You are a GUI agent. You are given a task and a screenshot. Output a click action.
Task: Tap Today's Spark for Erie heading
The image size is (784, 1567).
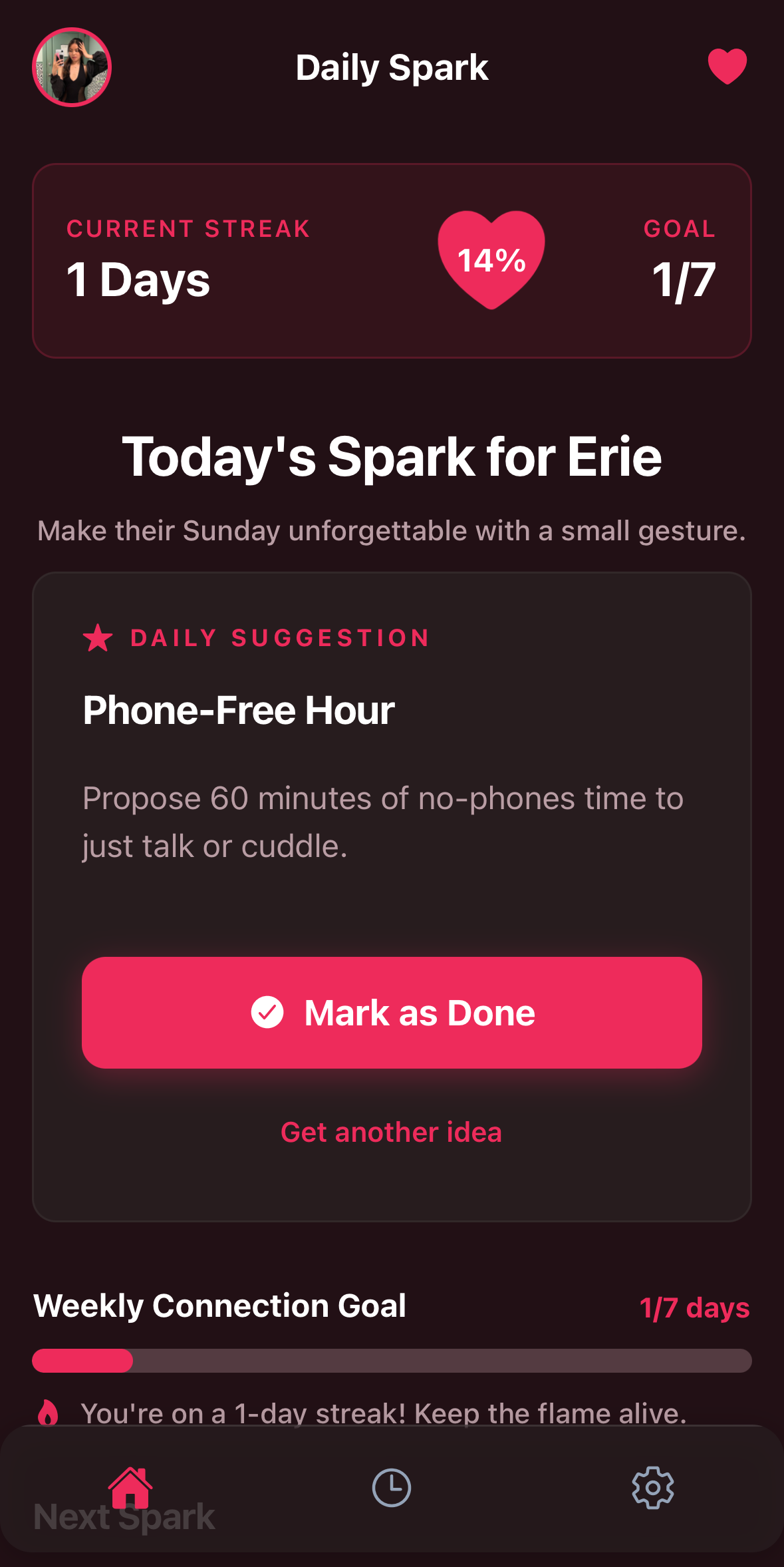coord(391,456)
